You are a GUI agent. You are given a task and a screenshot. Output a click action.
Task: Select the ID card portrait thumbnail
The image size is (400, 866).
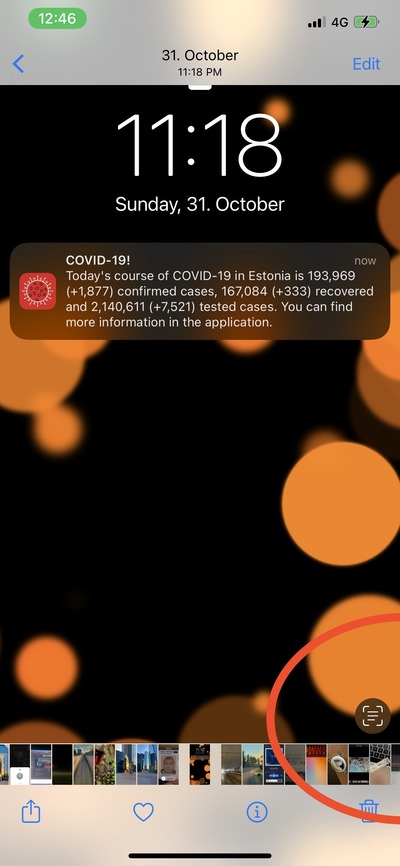[x=169, y=764]
